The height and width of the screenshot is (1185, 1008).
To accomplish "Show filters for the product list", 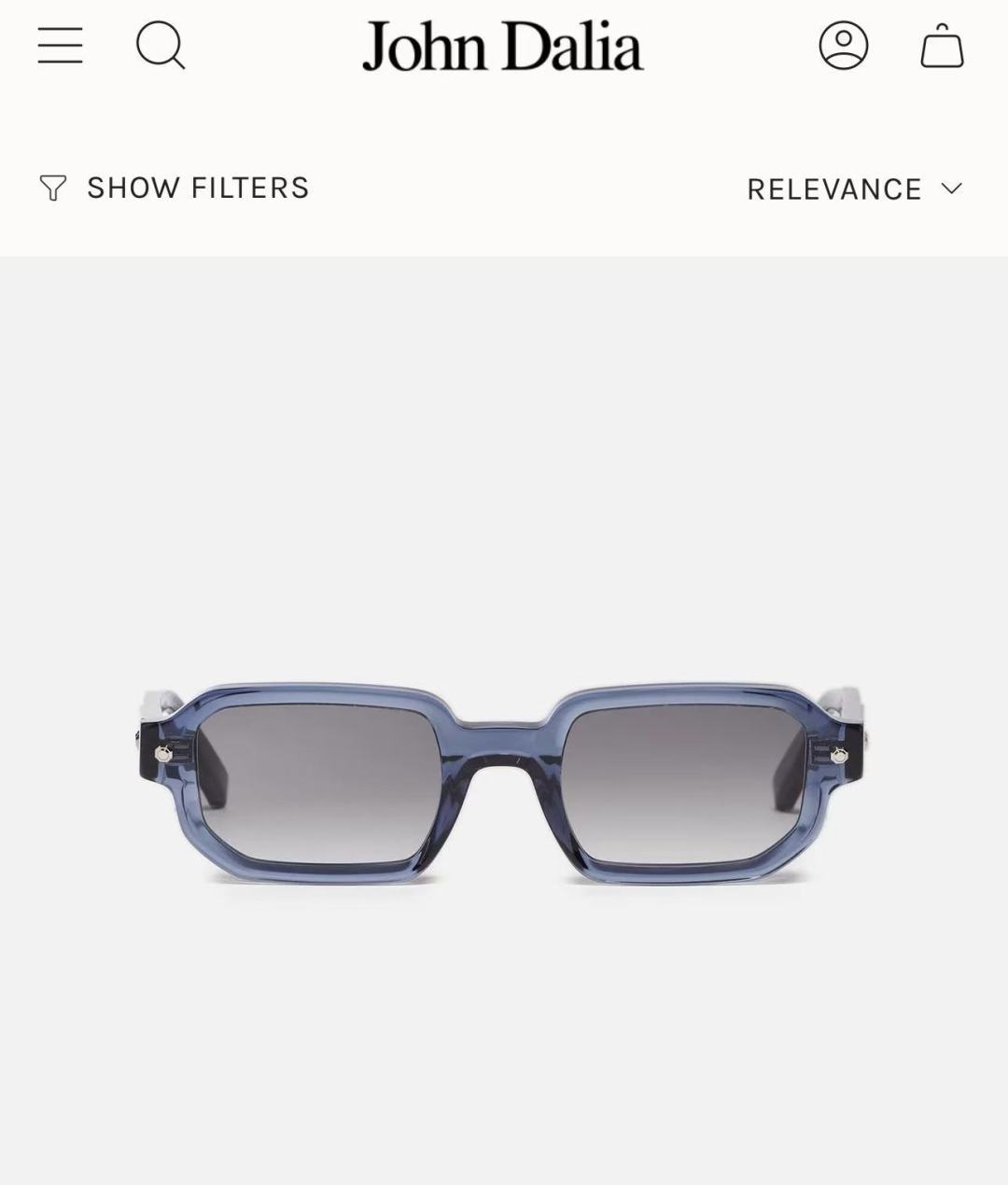I will (x=175, y=188).
